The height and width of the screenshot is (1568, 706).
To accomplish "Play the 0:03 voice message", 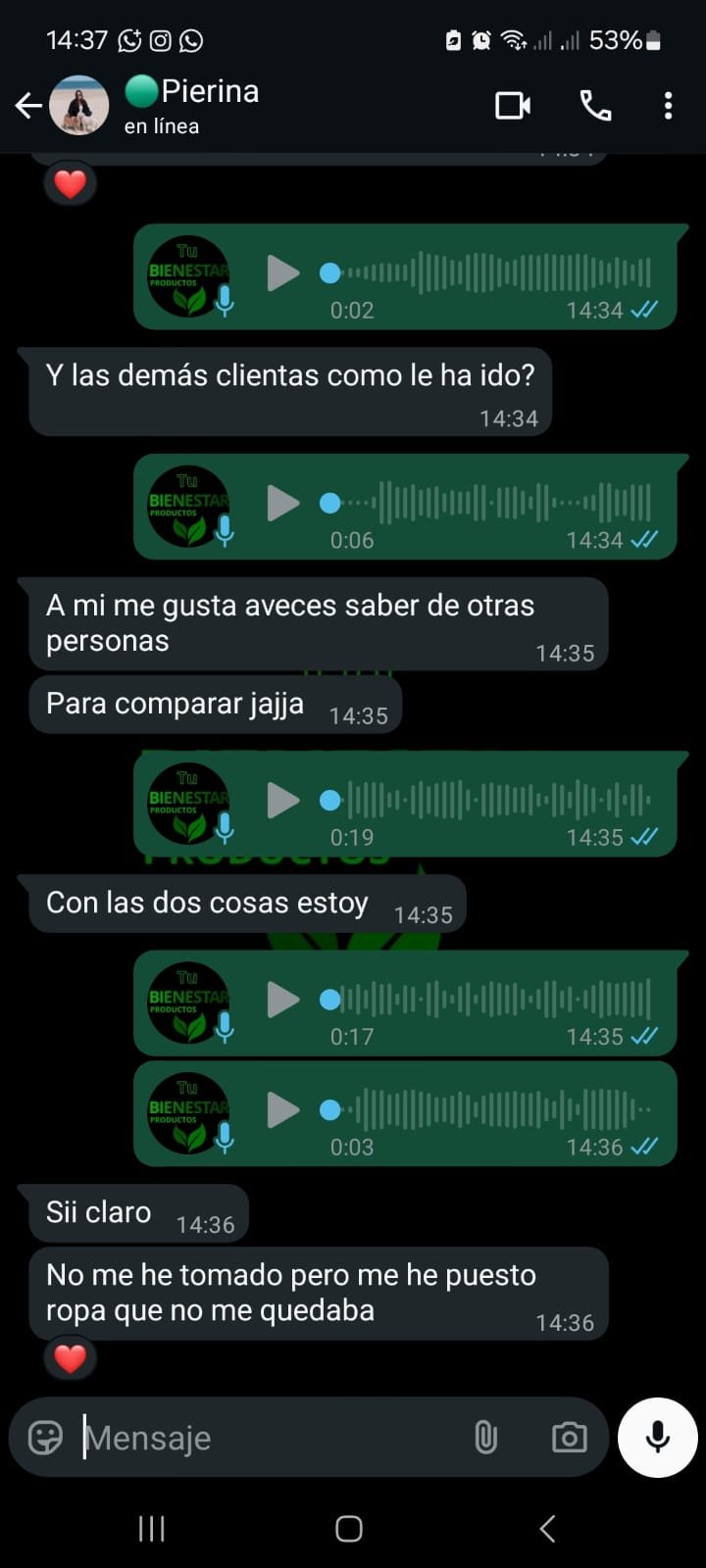I will pos(282,1110).
